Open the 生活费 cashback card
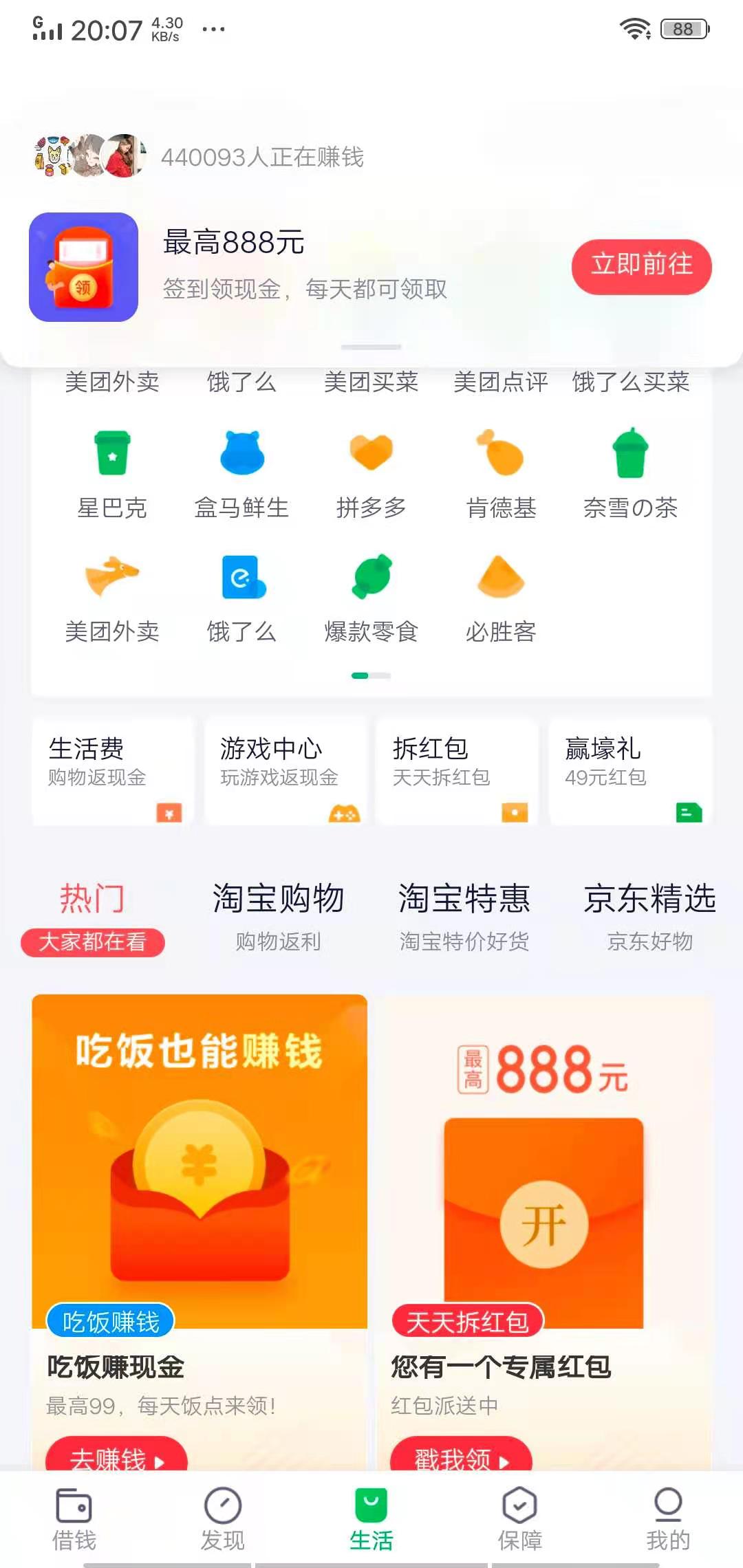This screenshot has height=1568, width=743. pyautogui.click(x=114, y=770)
